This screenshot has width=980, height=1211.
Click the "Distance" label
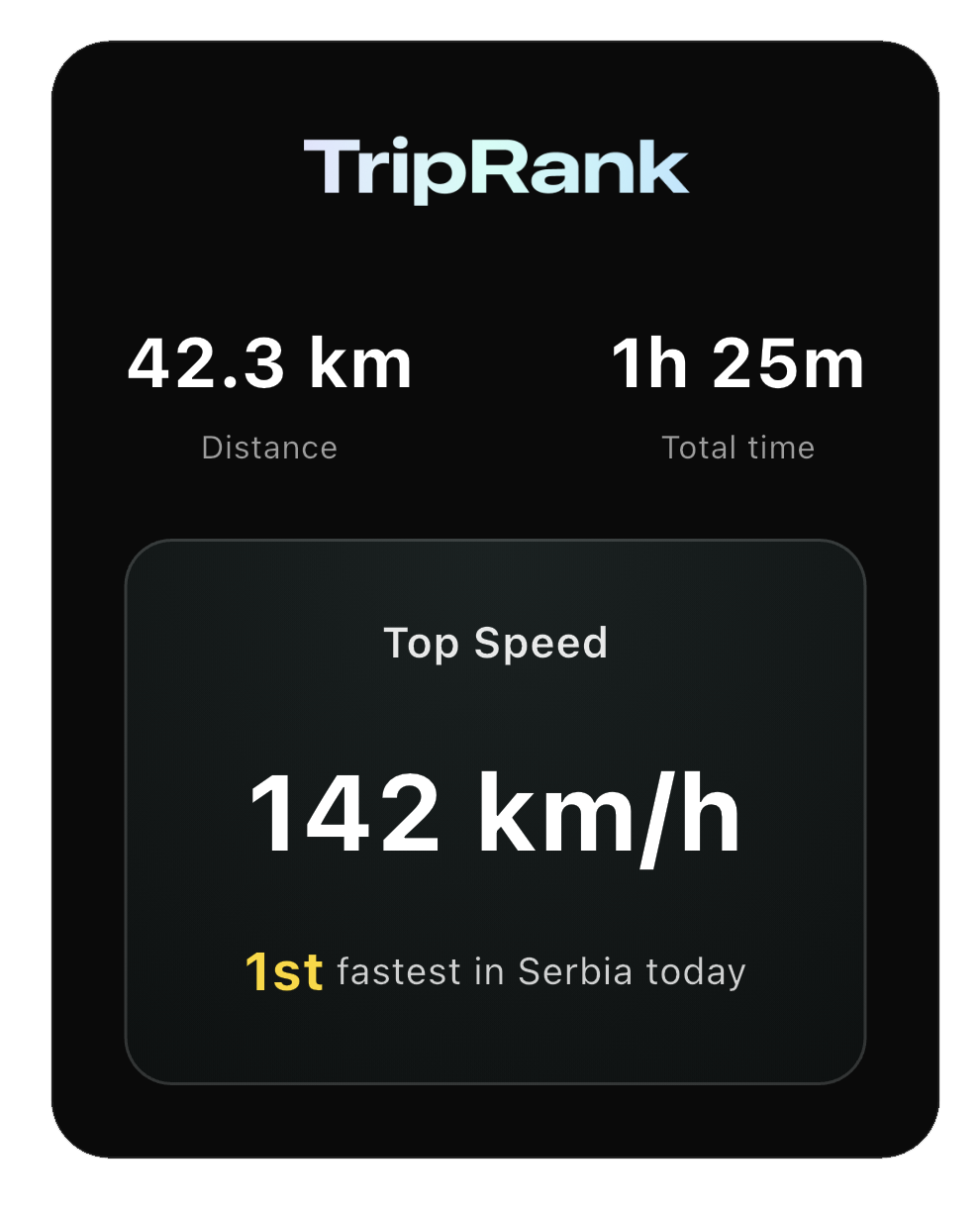click(269, 448)
